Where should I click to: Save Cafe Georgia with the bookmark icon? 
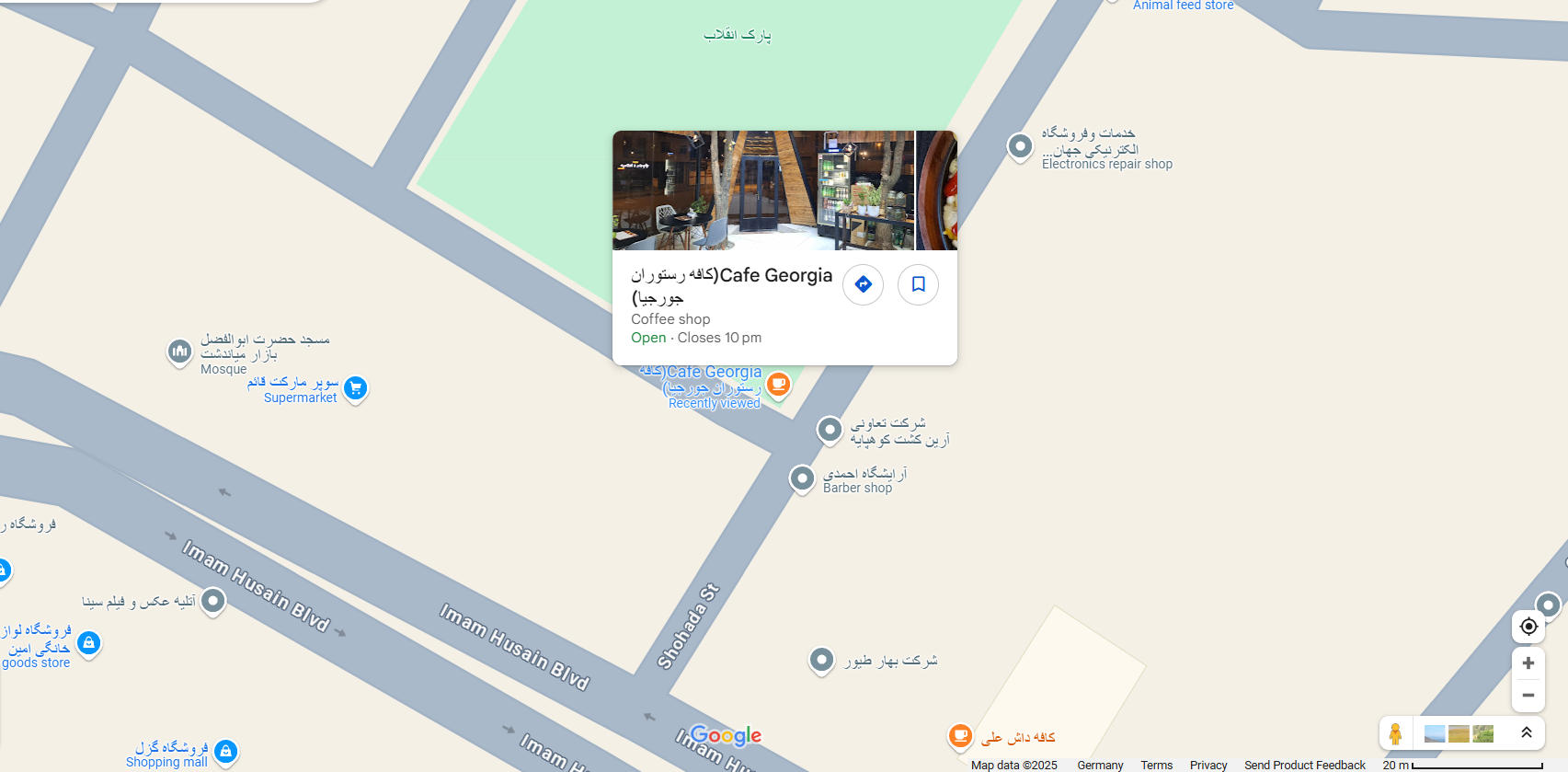[918, 284]
